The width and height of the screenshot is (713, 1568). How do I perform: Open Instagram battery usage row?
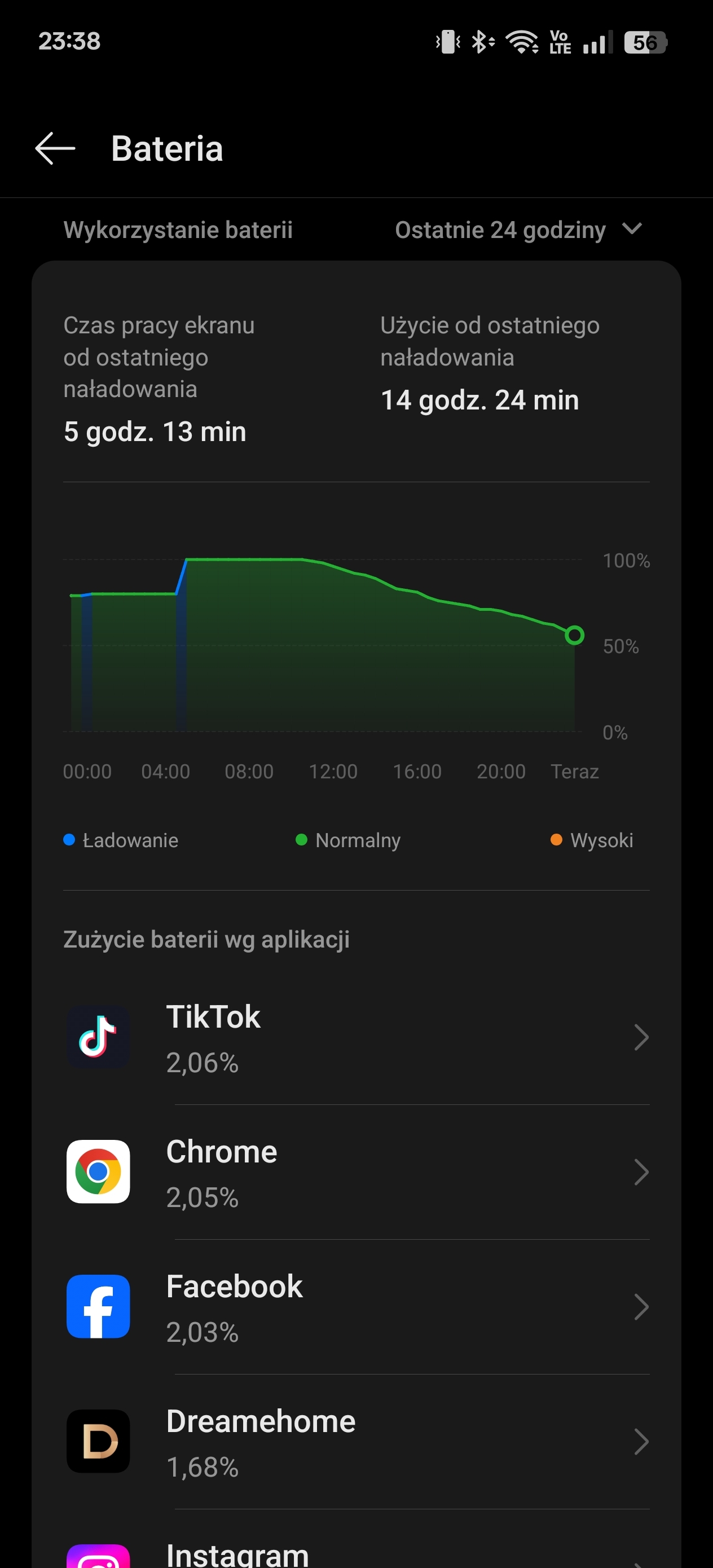pos(356,1554)
